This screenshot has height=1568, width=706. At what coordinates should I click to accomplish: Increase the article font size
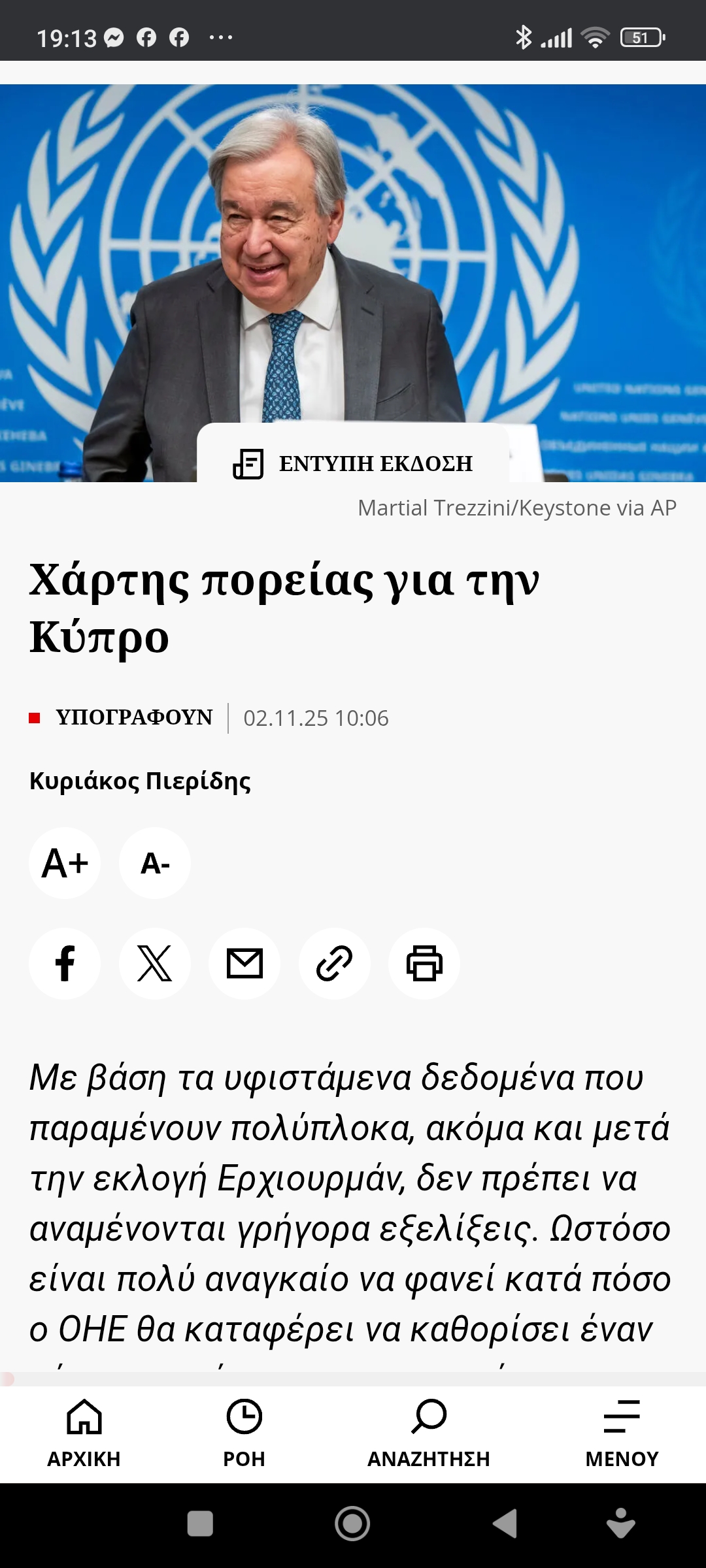pyautogui.click(x=65, y=863)
